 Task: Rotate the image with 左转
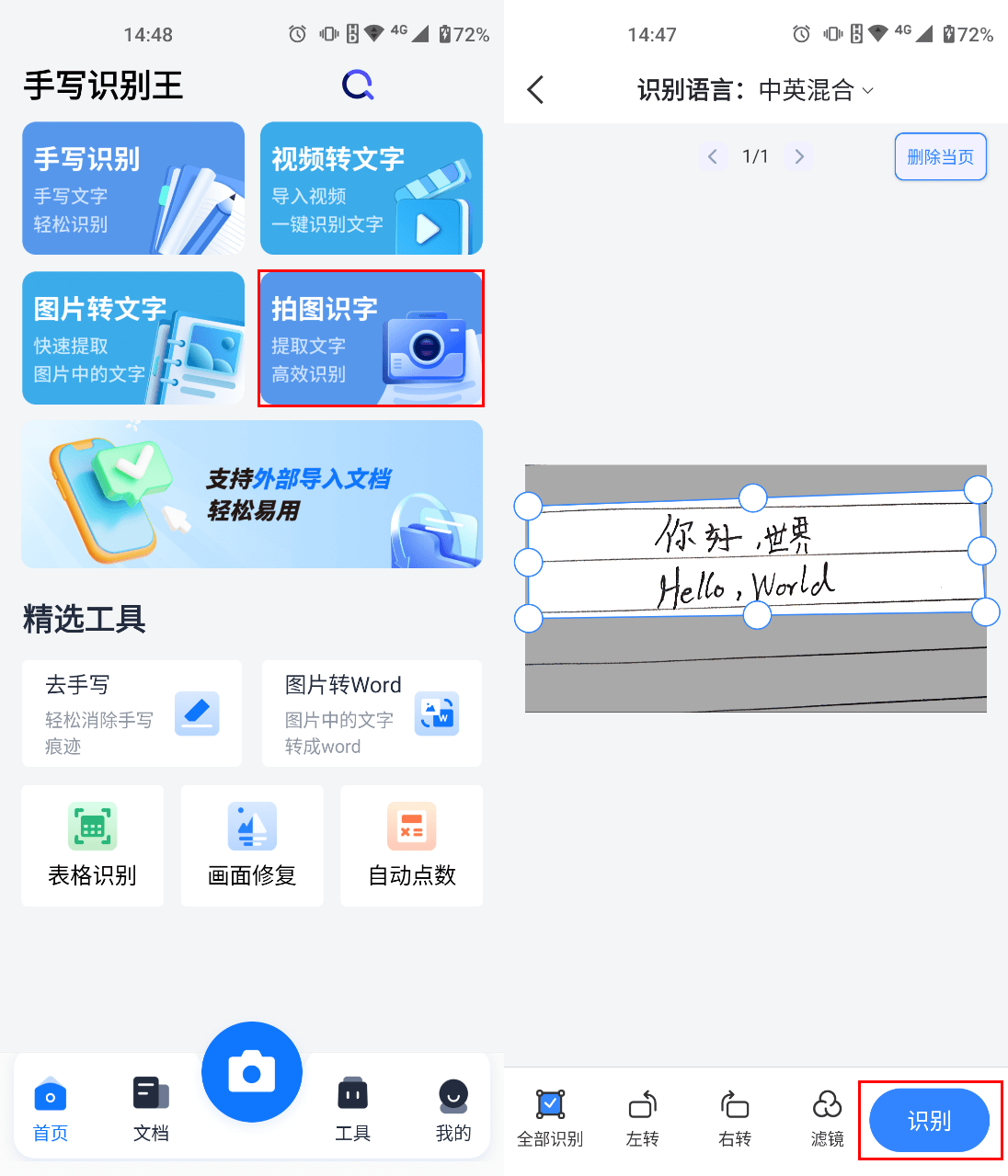[642, 1118]
